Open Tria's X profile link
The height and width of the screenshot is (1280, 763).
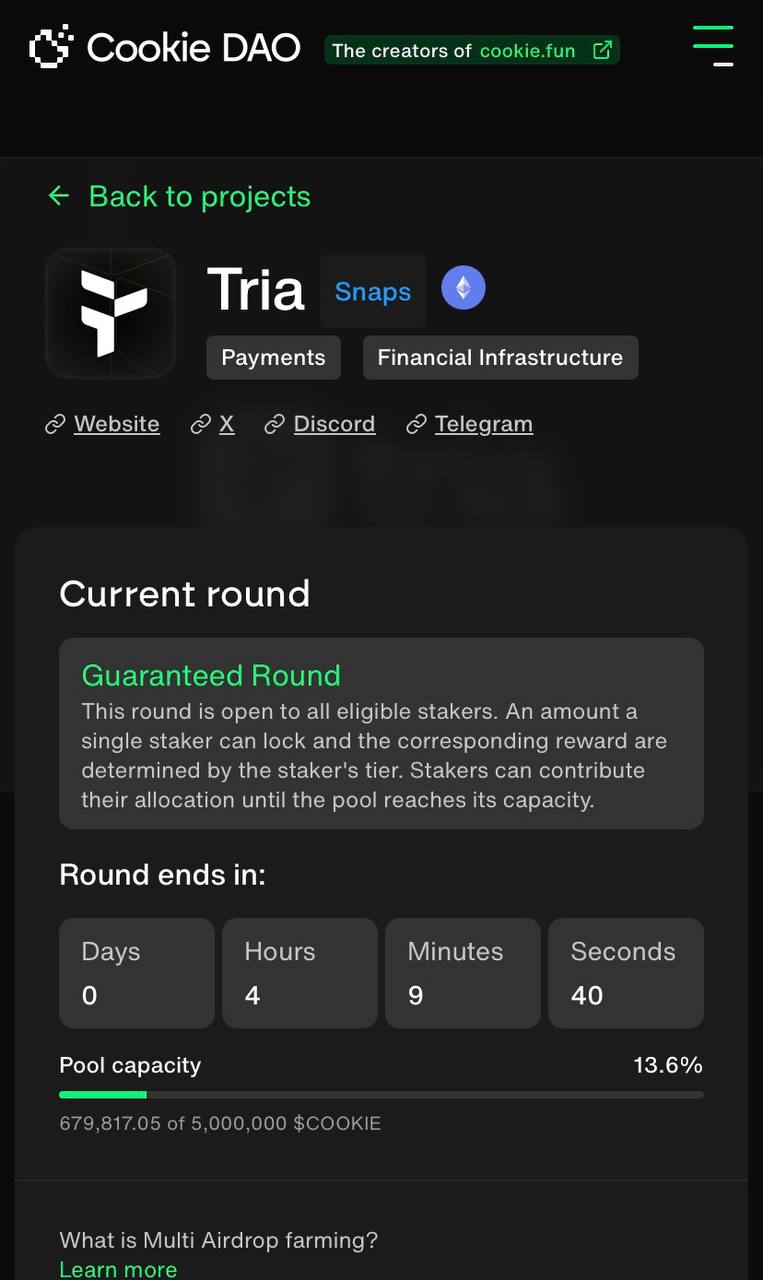pyautogui.click(x=226, y=424)
